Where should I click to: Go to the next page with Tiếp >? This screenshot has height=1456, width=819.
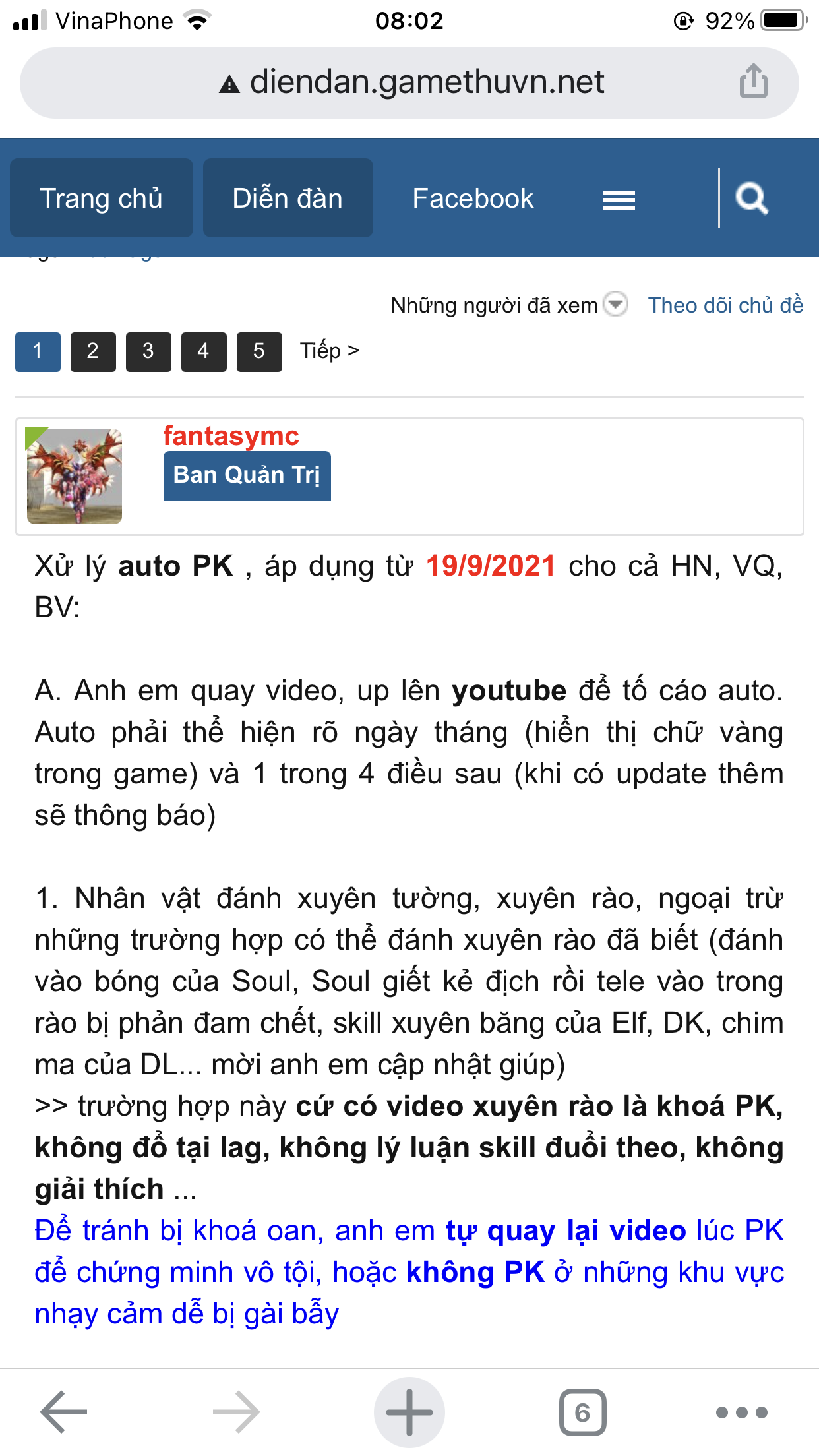330,351
